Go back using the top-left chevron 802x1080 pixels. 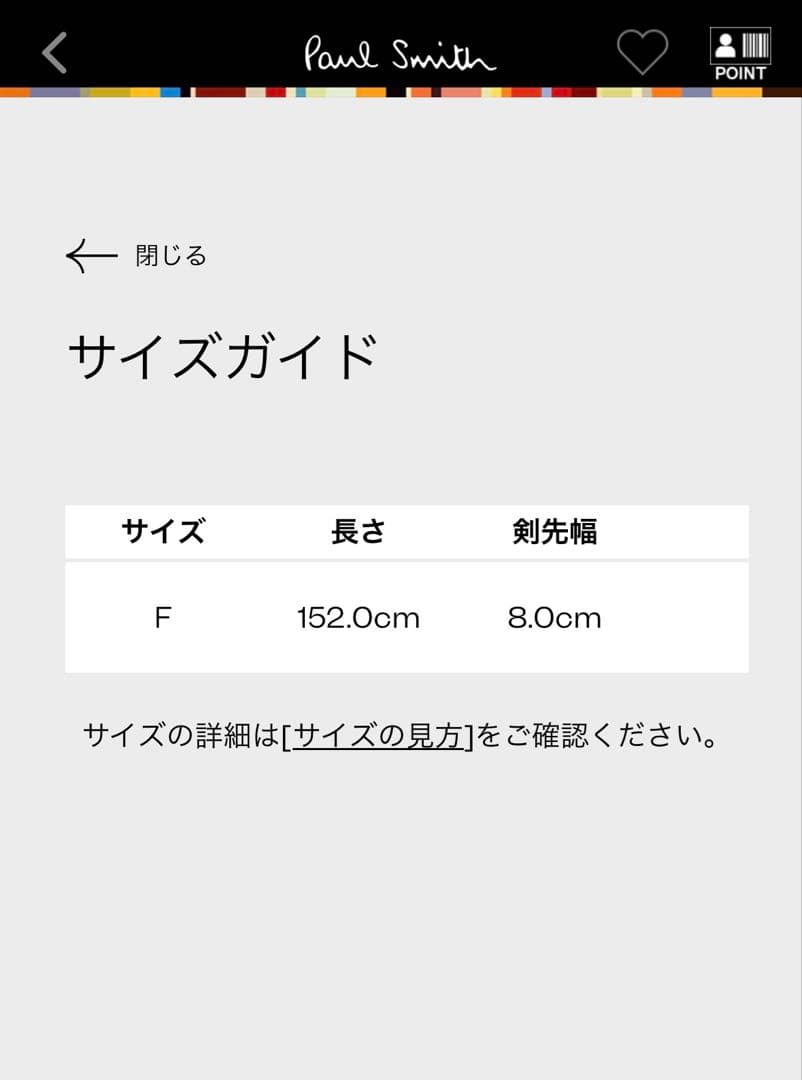pos(55,52)
